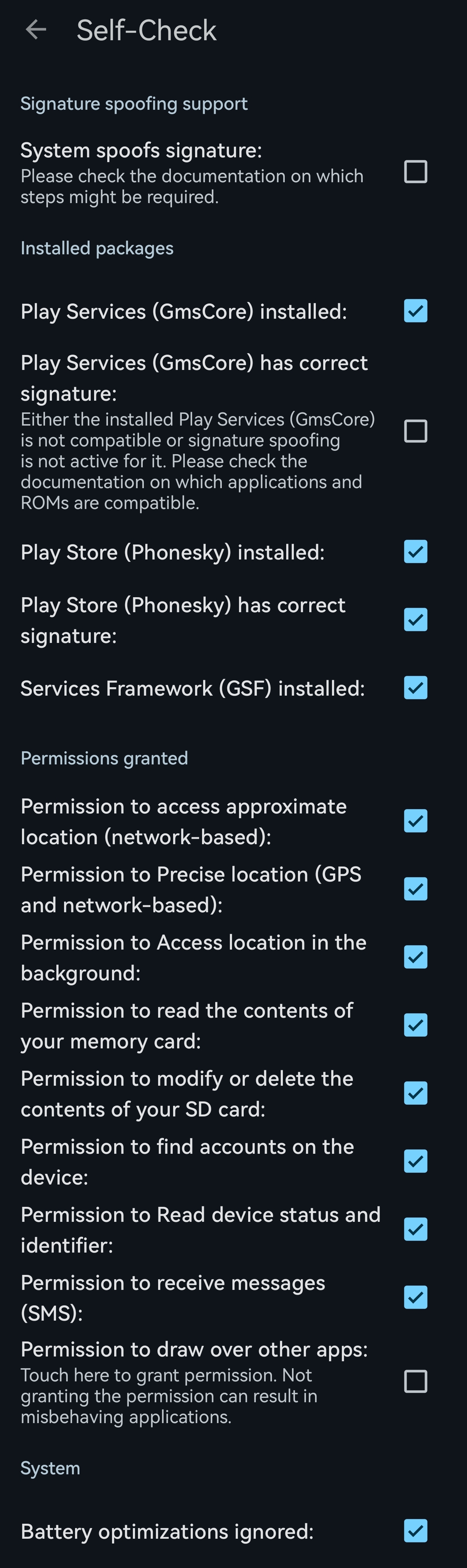Tap Phonesky has correct signature checkbox
This screenshot has width=467, height=1568.
click(x=415, y=620)
